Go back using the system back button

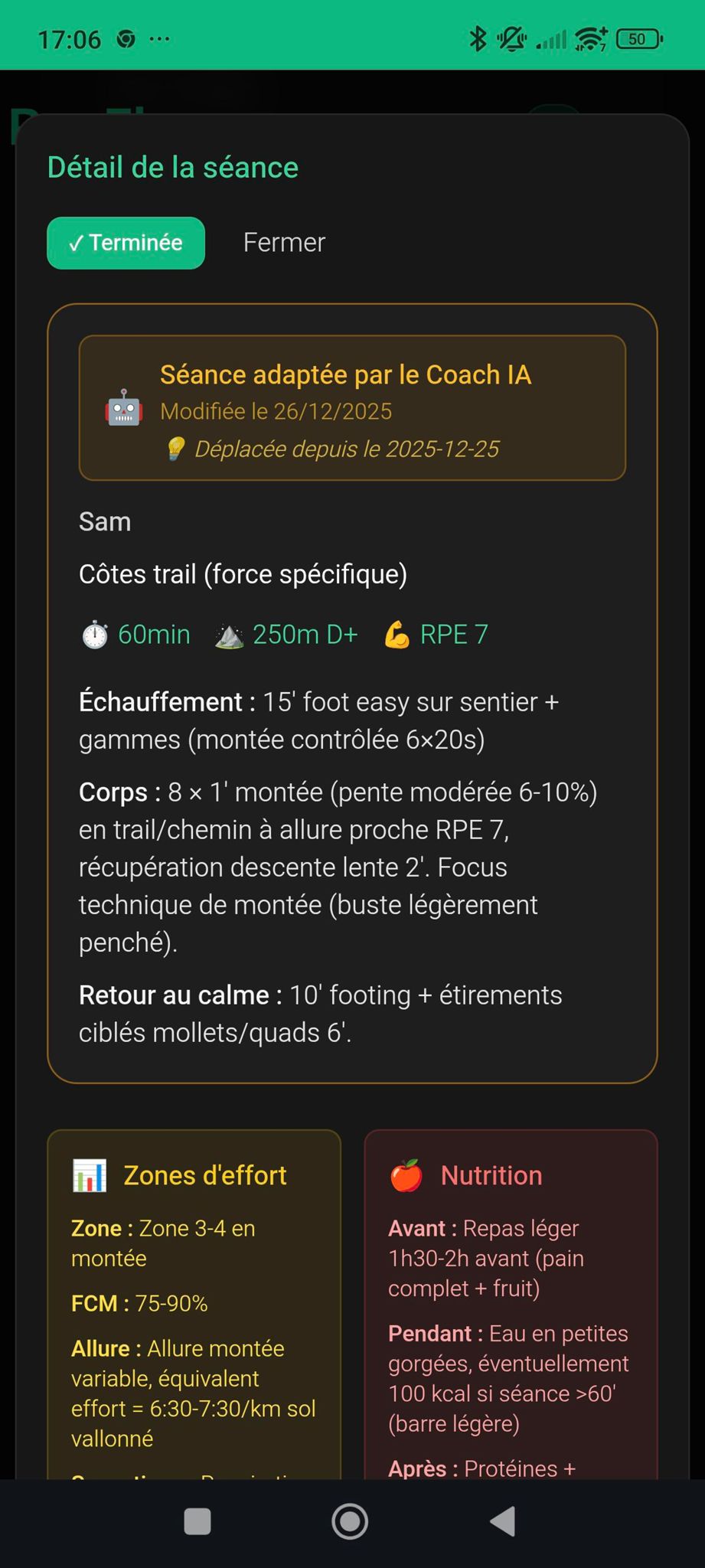point(503,1521)
